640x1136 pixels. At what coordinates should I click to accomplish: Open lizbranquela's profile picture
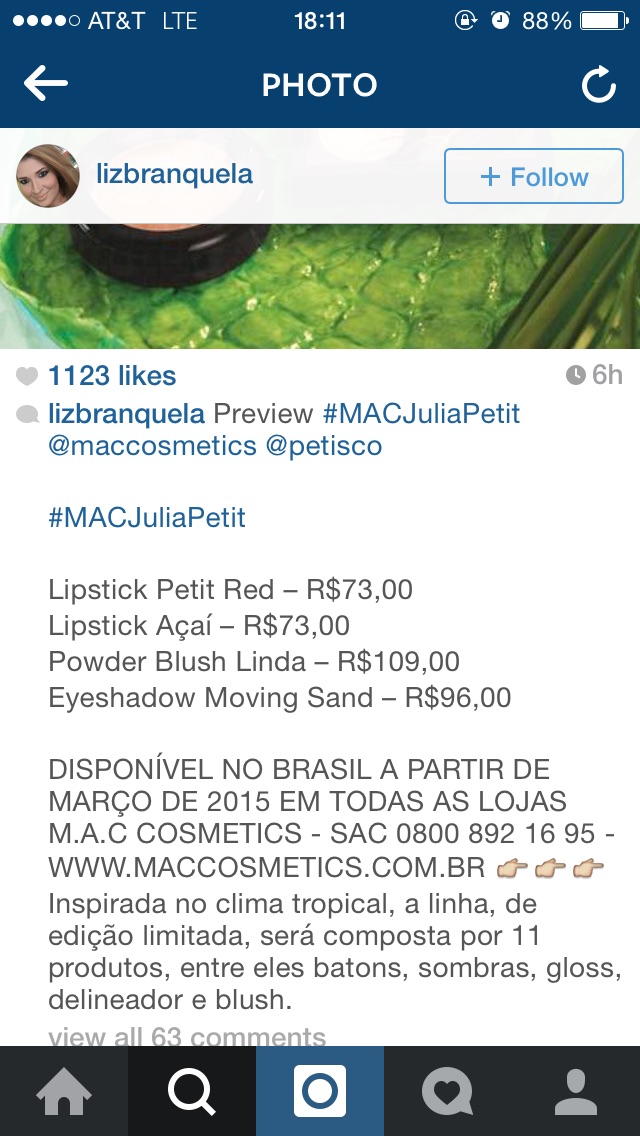(47, 176)
